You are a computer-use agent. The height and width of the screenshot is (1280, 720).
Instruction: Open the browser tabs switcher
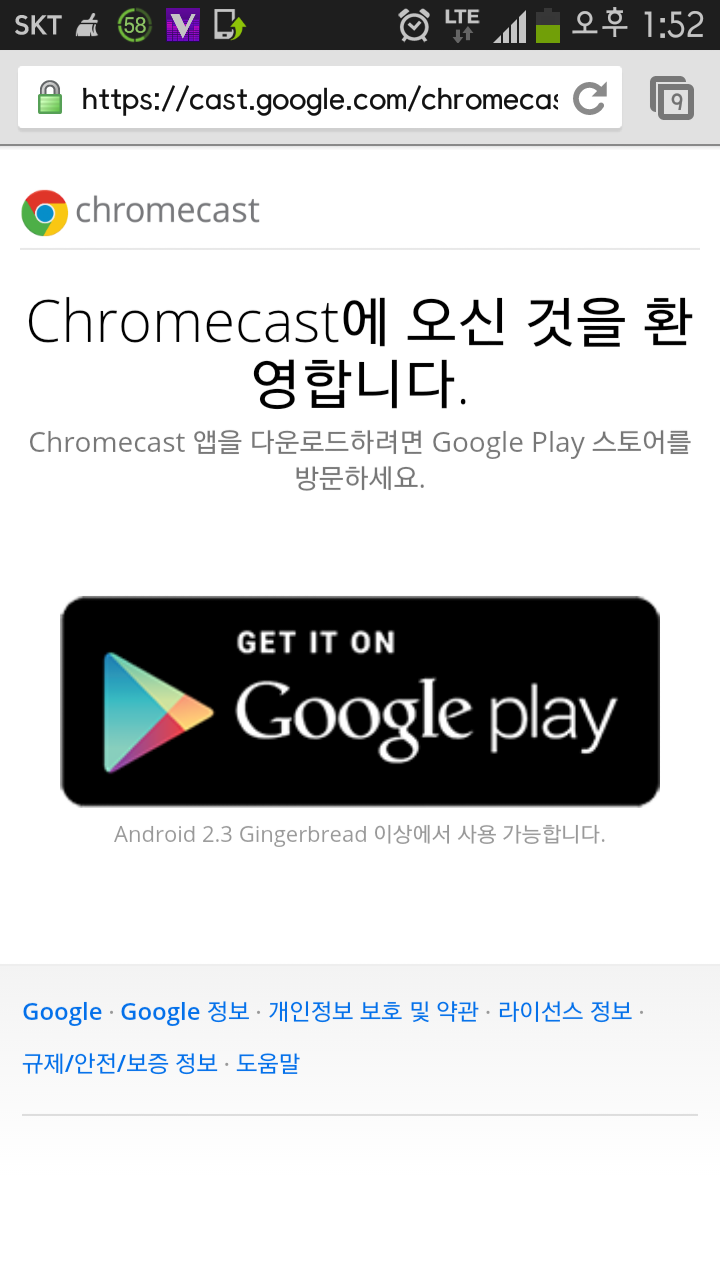pos(672,98)
